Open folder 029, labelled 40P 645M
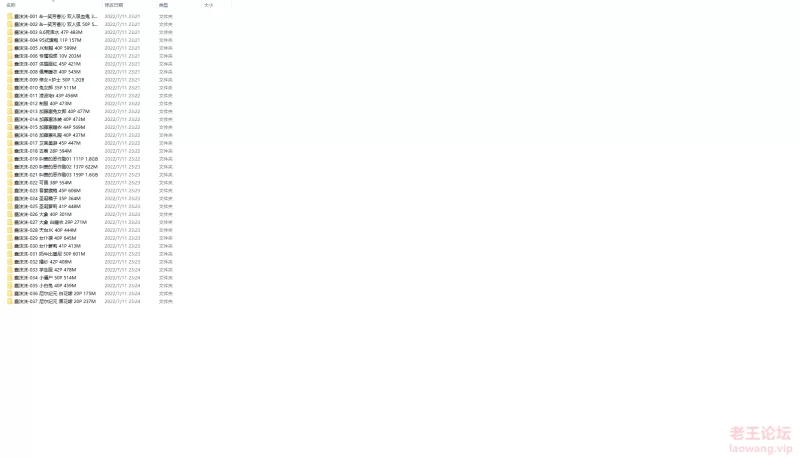 (x=48, y=238)
